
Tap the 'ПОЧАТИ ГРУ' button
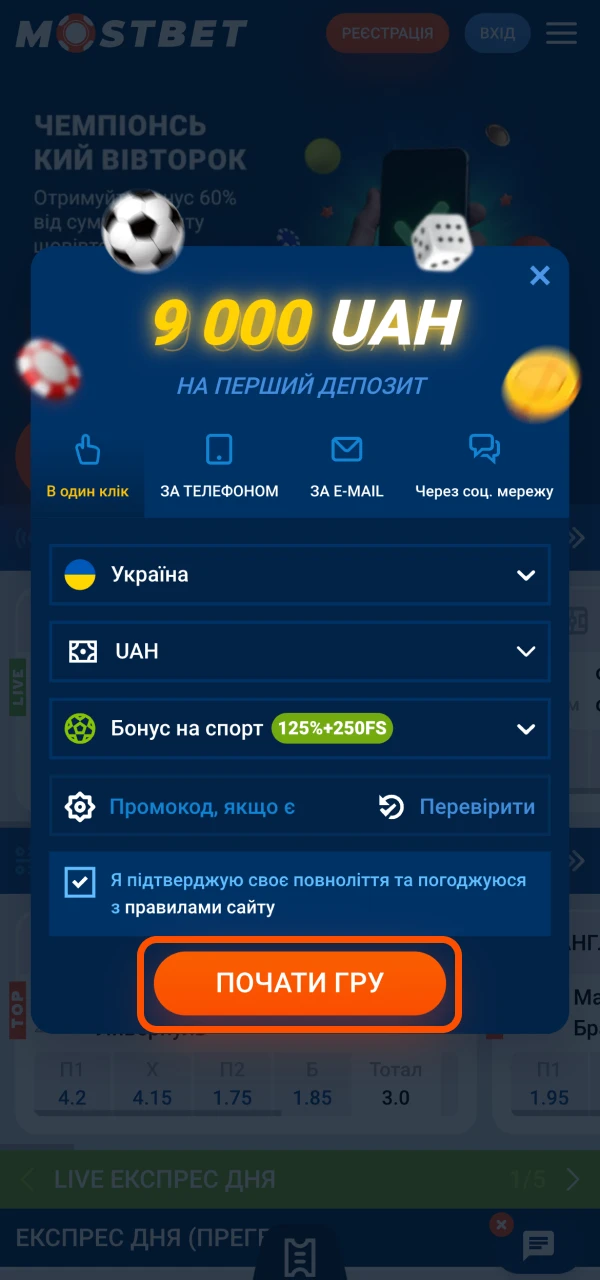299,983
